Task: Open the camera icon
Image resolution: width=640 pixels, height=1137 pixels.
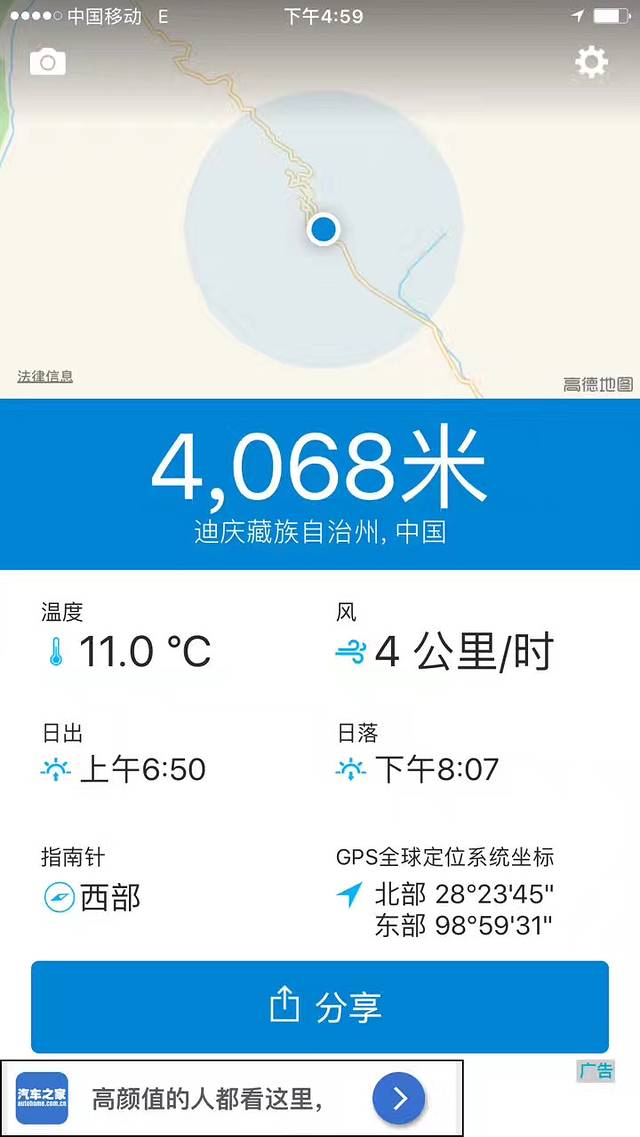Action: coord(47,63)
